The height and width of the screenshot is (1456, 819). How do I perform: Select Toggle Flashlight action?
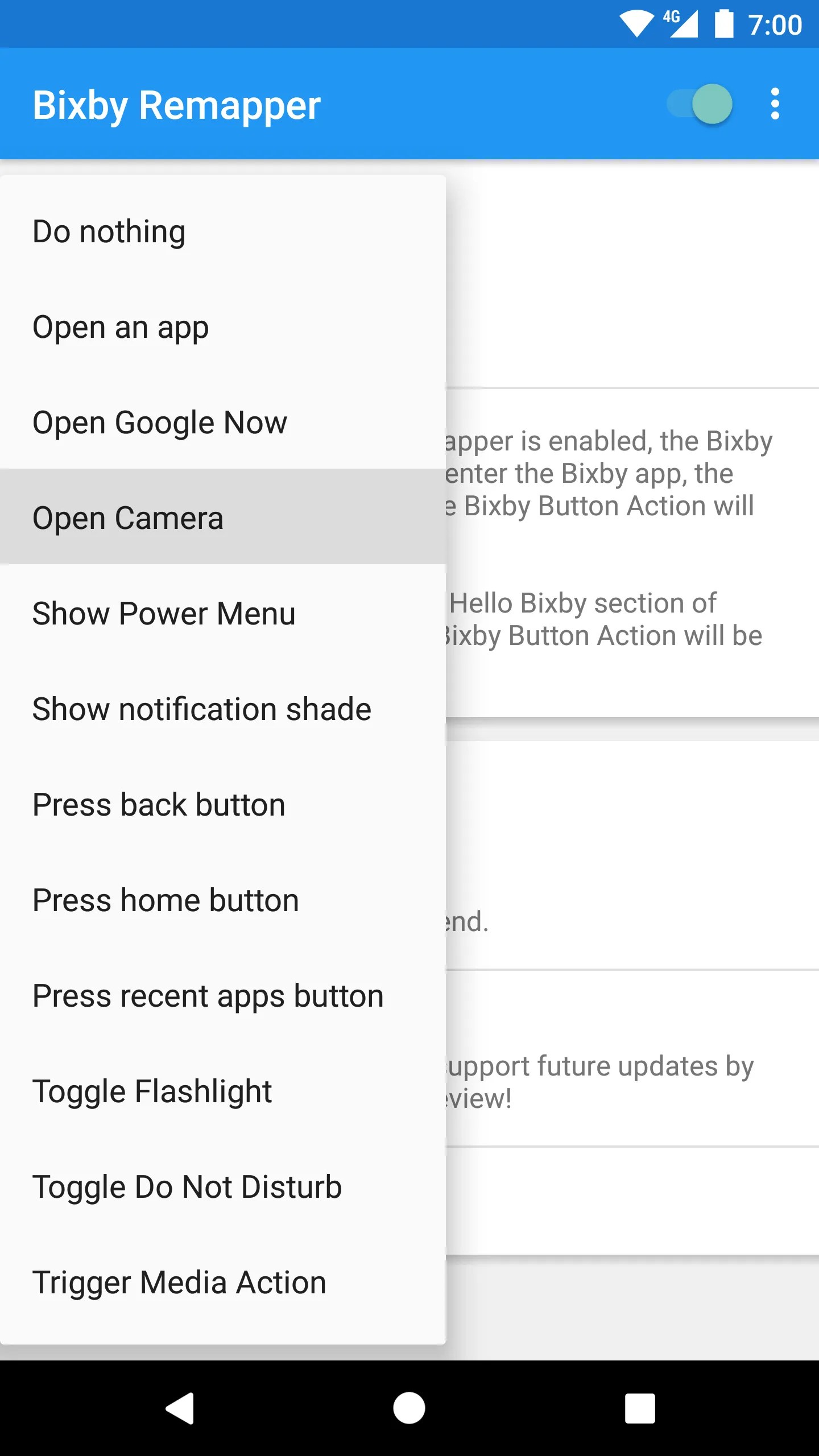[152, 1090]
